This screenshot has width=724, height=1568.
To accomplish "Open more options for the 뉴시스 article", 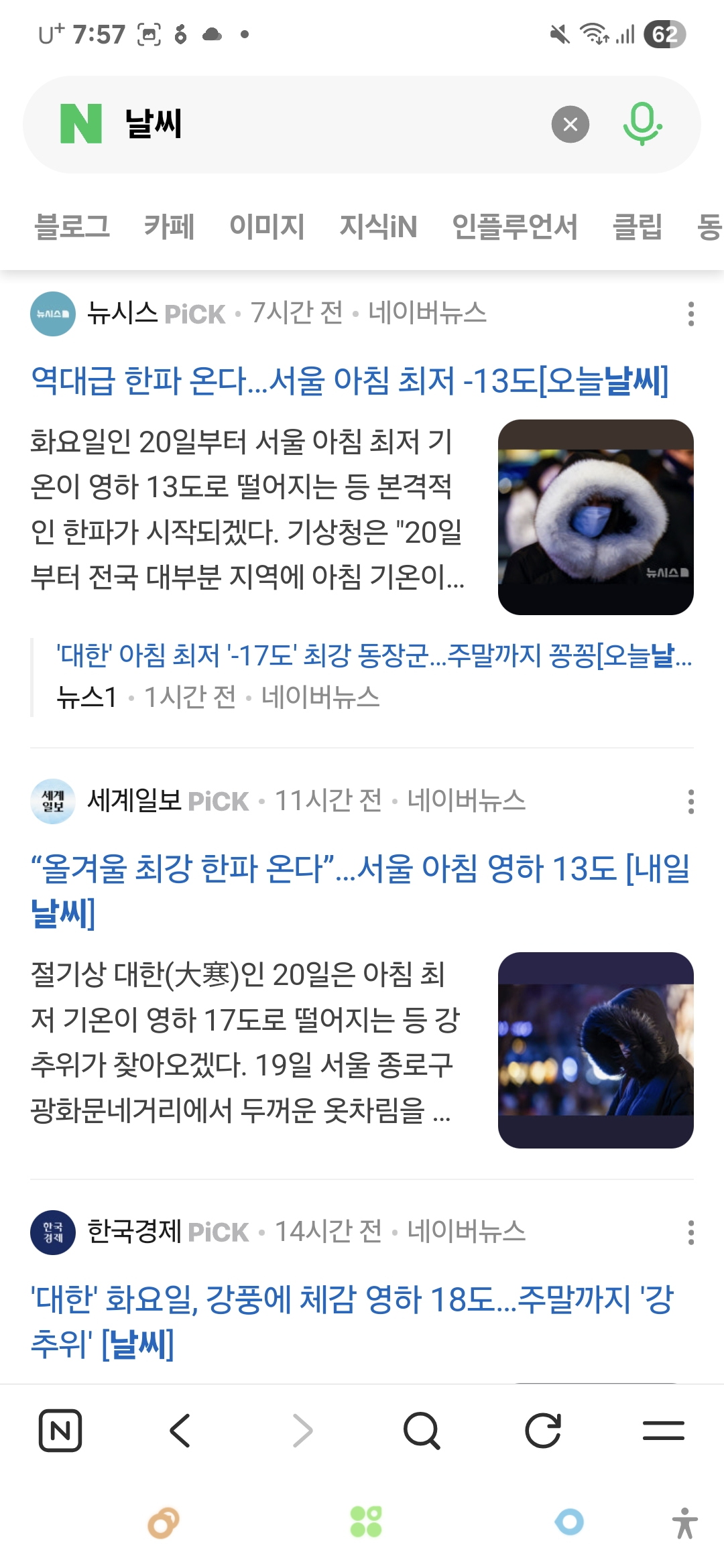I will (x=690, y=314).
